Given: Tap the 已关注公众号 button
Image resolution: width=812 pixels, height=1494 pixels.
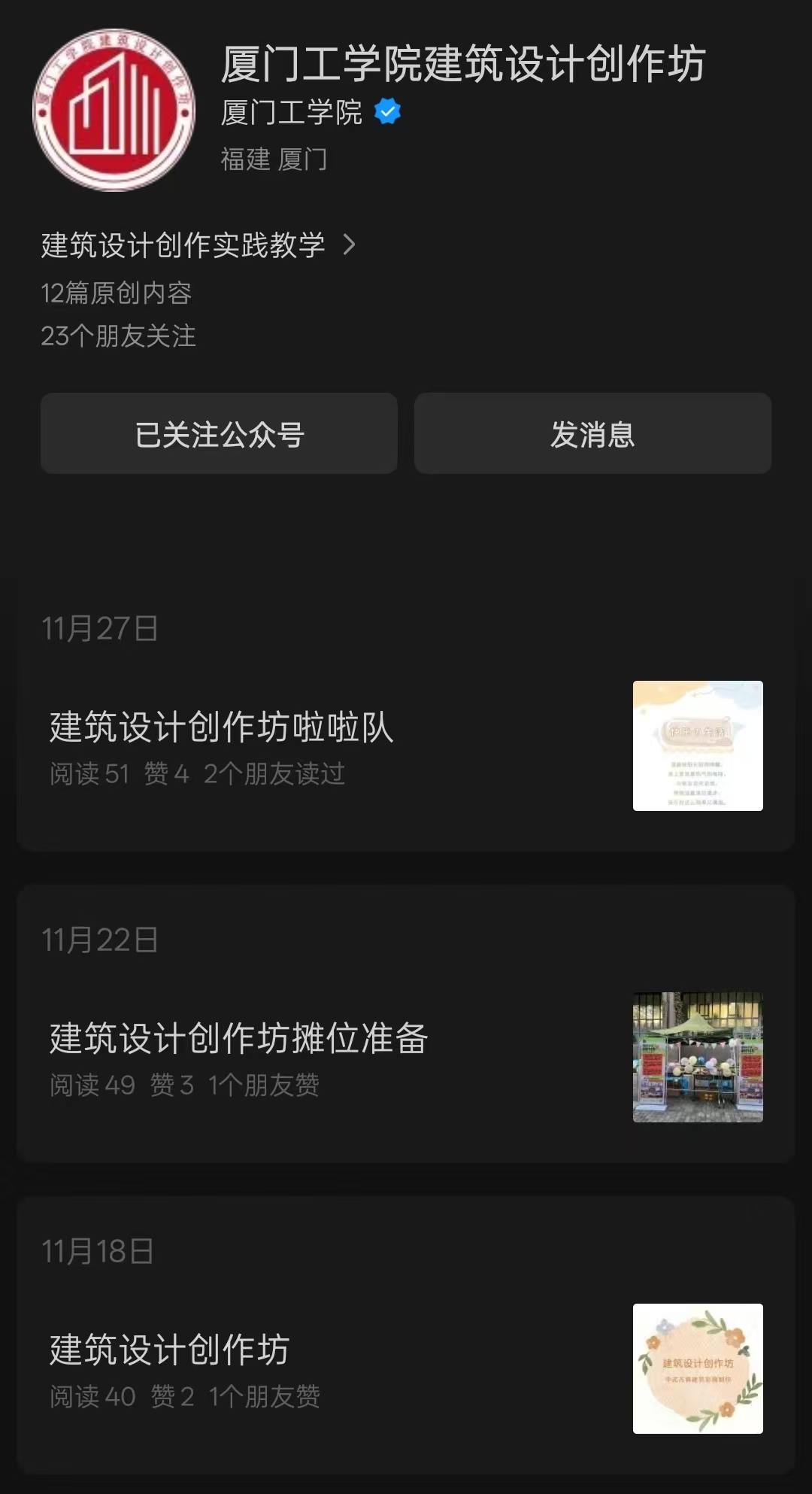Looking at the screenshot, I should 219,434.
